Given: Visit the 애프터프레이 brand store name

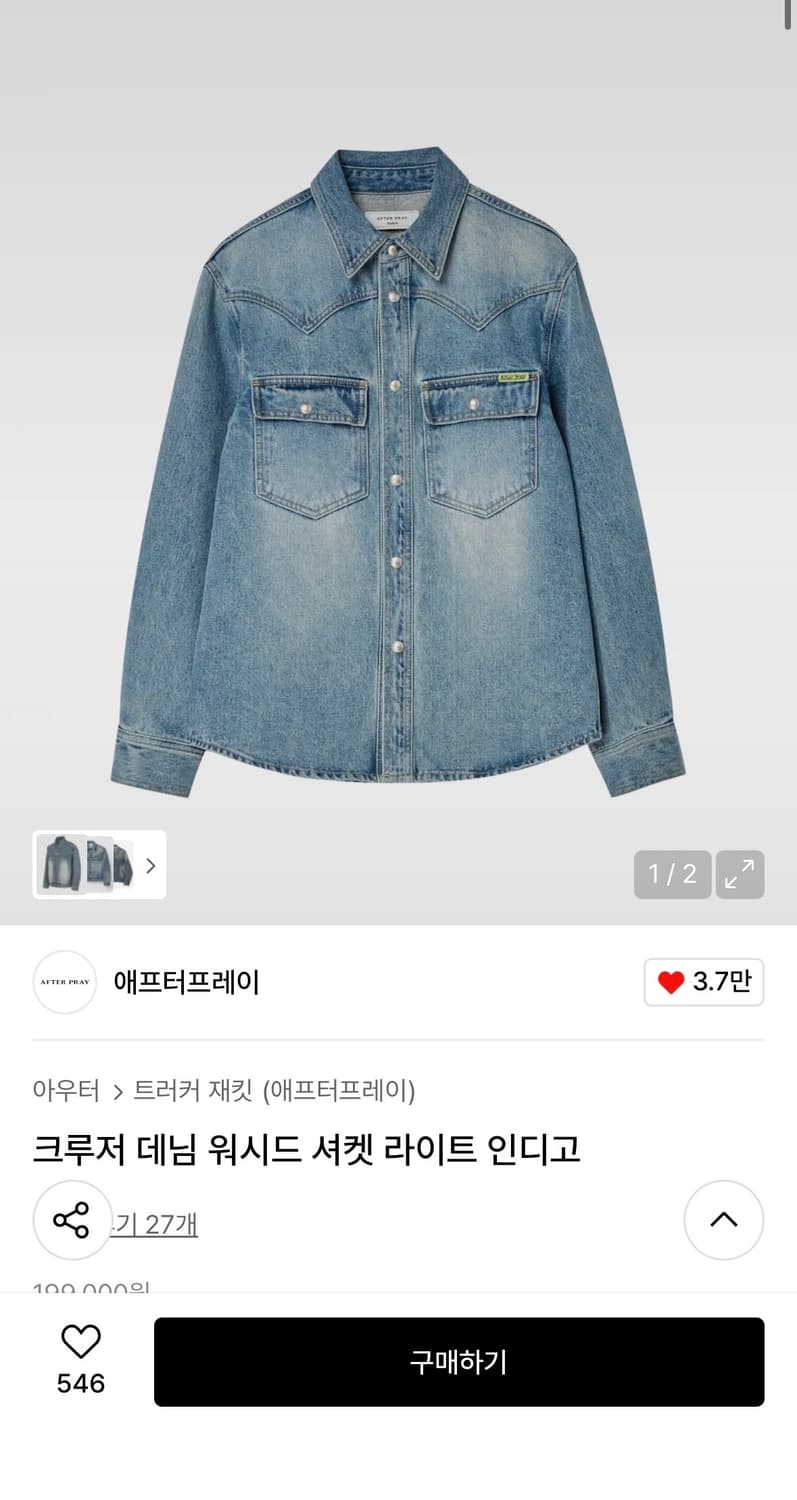Looking at the screenshot, I should [187, 982].
